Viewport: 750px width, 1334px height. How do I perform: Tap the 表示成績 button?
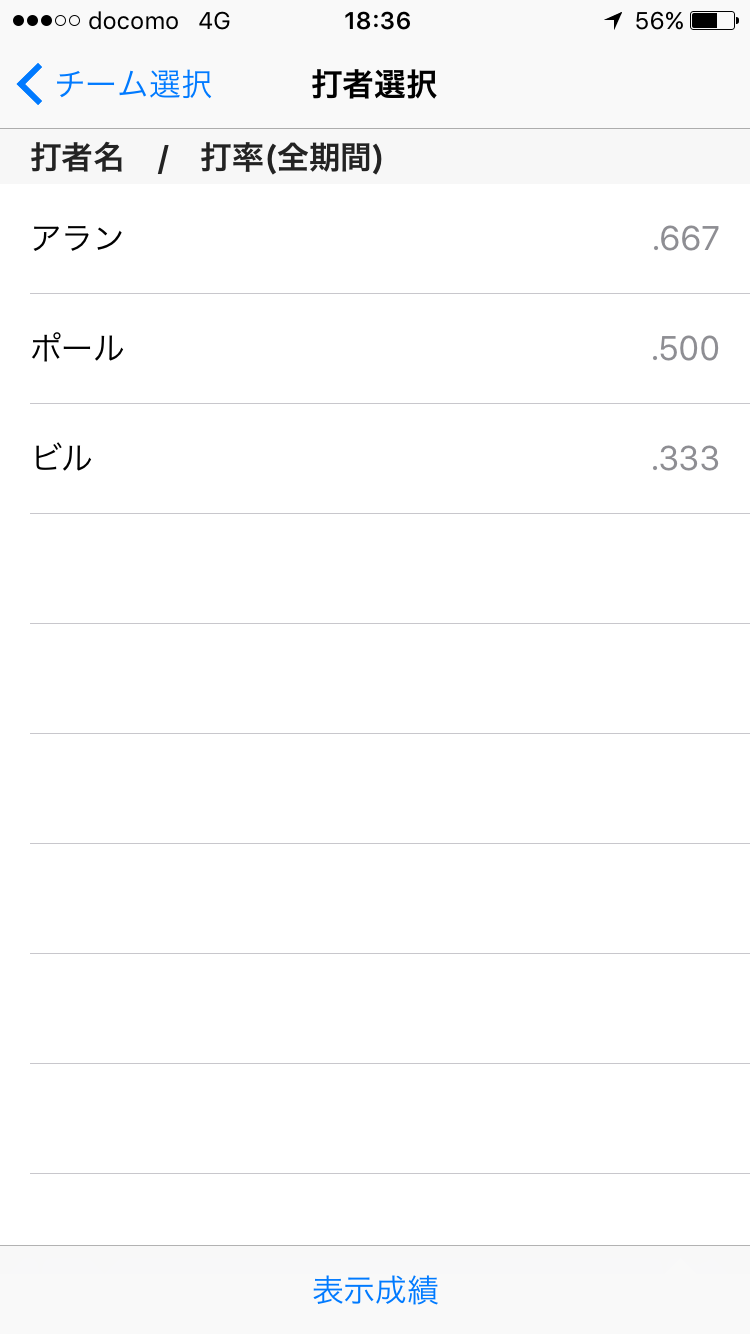[x=375, y=1290]
